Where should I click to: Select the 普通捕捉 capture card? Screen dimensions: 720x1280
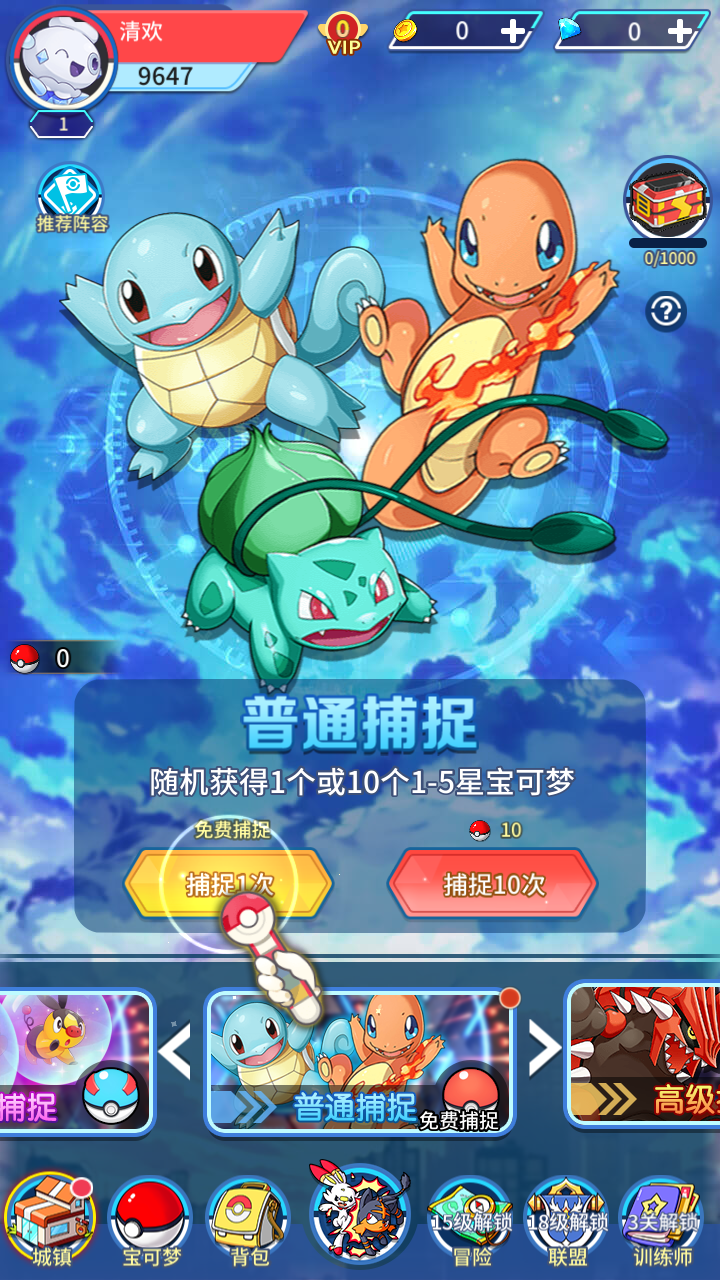click(x=359, y=1061)
